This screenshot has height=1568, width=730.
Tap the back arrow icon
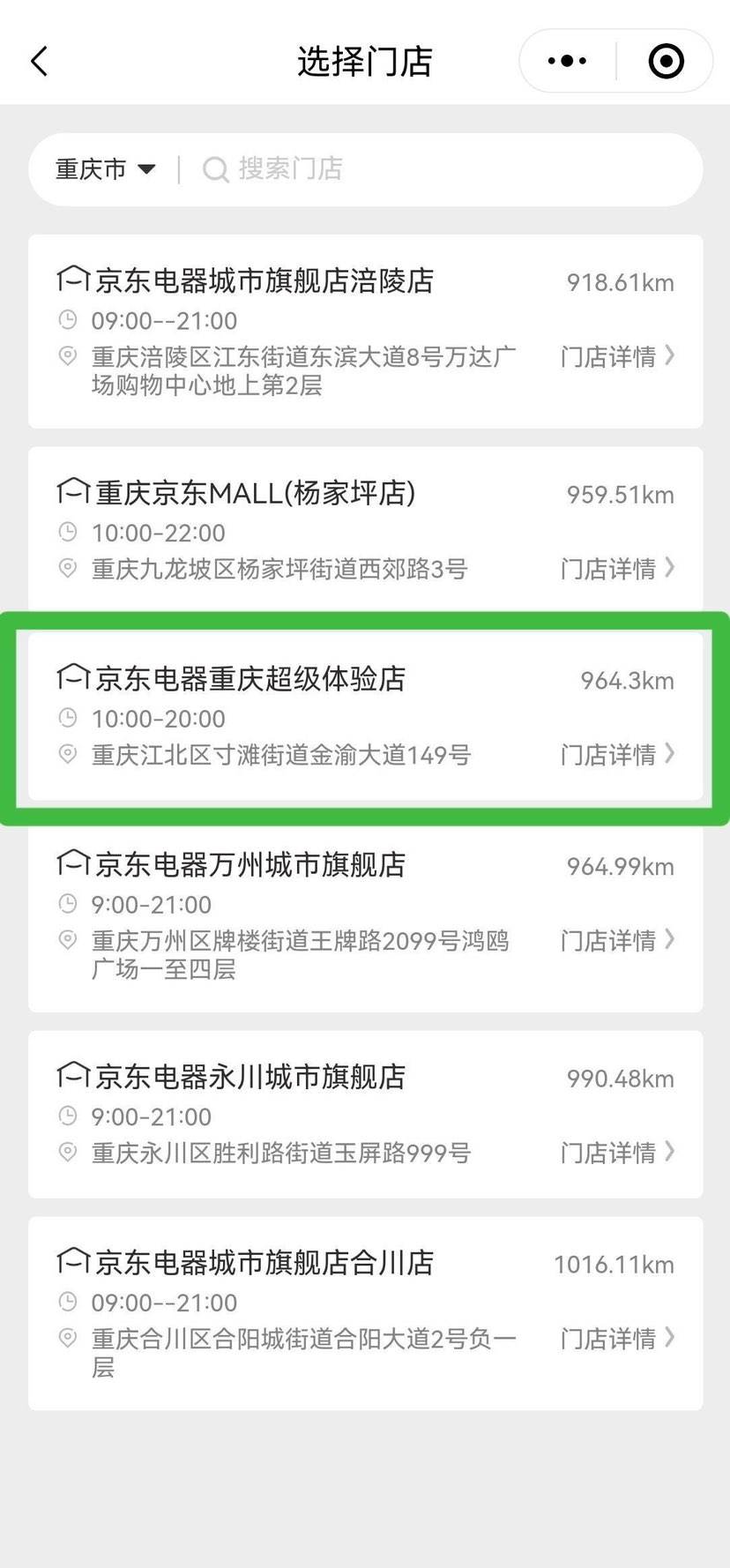click(x=37, y=61)
